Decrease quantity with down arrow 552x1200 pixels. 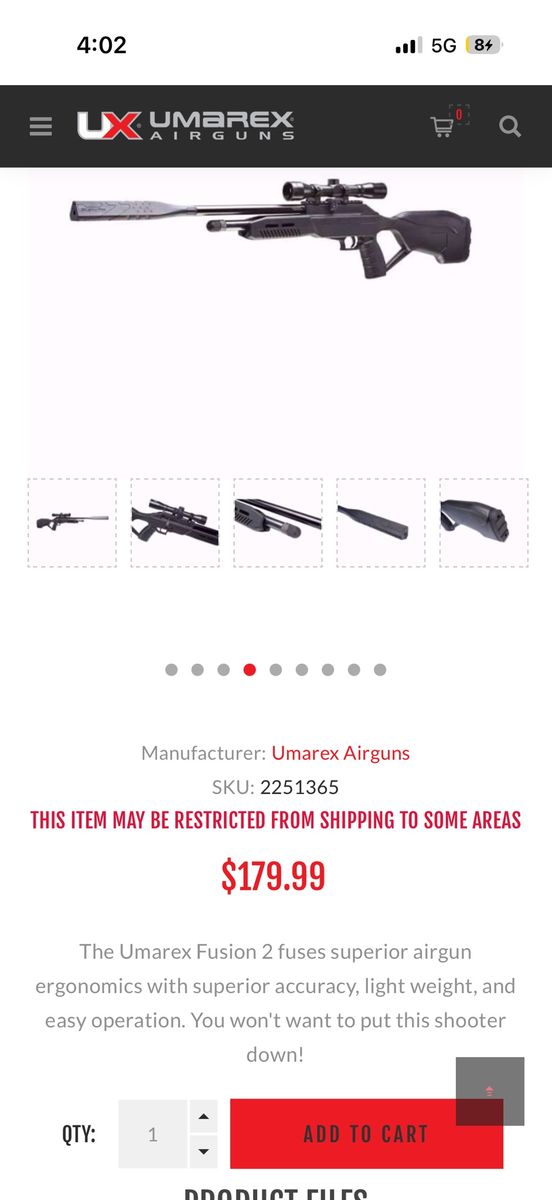[x=203, y=1151]
